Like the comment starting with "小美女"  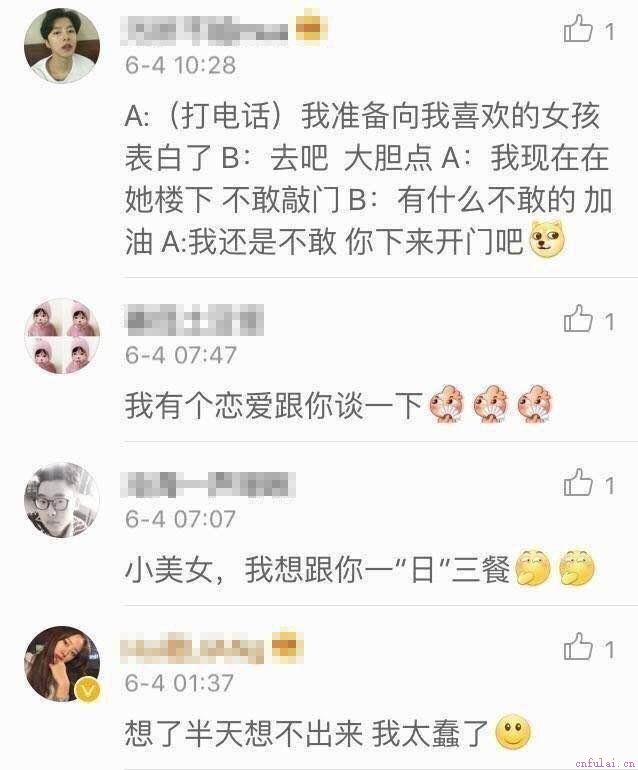pyautogui.click(x=579, y=483)
